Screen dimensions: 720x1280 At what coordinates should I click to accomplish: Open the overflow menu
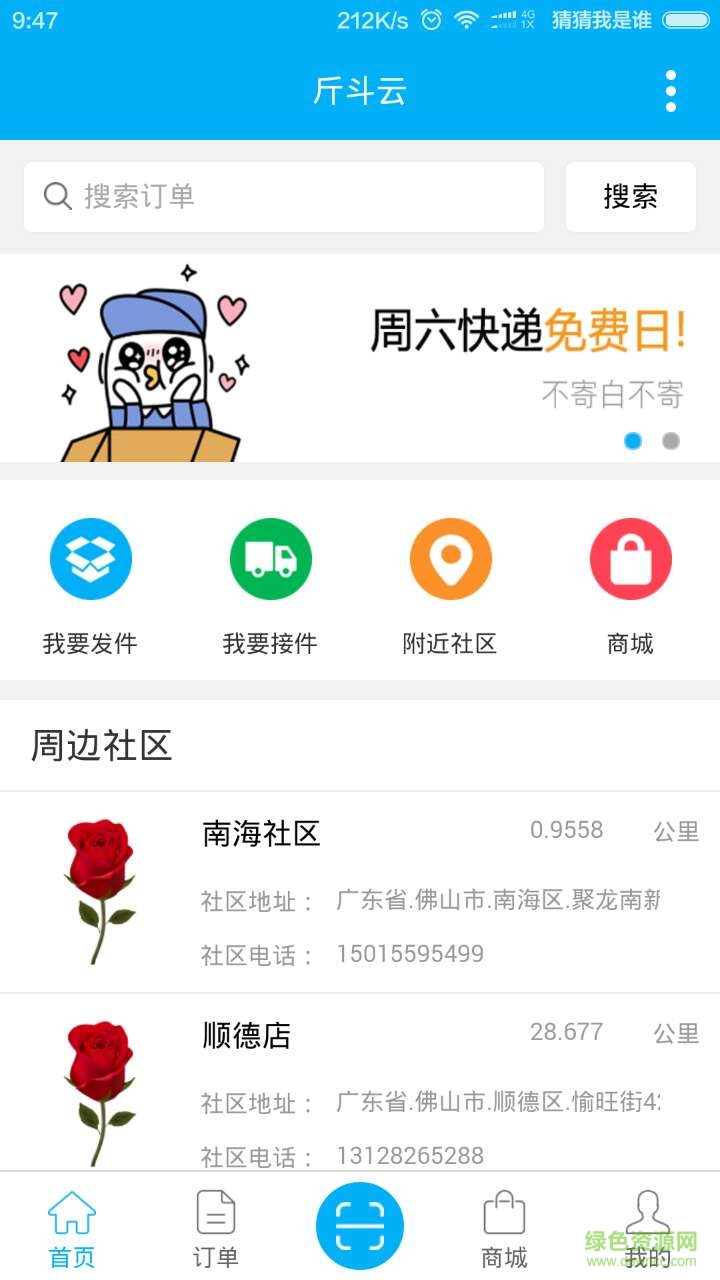pyautogui.click(x=670, y=91)
